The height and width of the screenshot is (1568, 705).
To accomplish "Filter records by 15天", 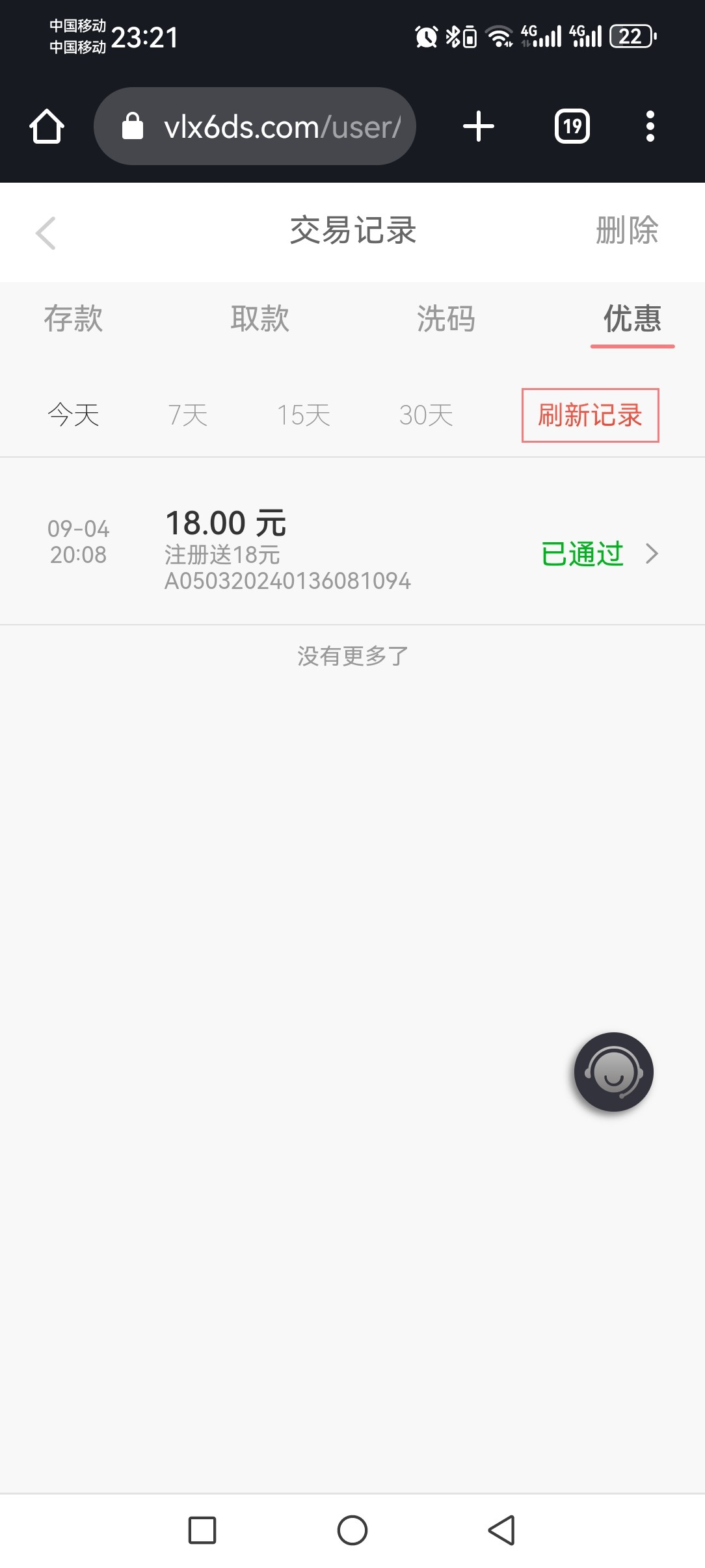I will click(x=304, y=415).
